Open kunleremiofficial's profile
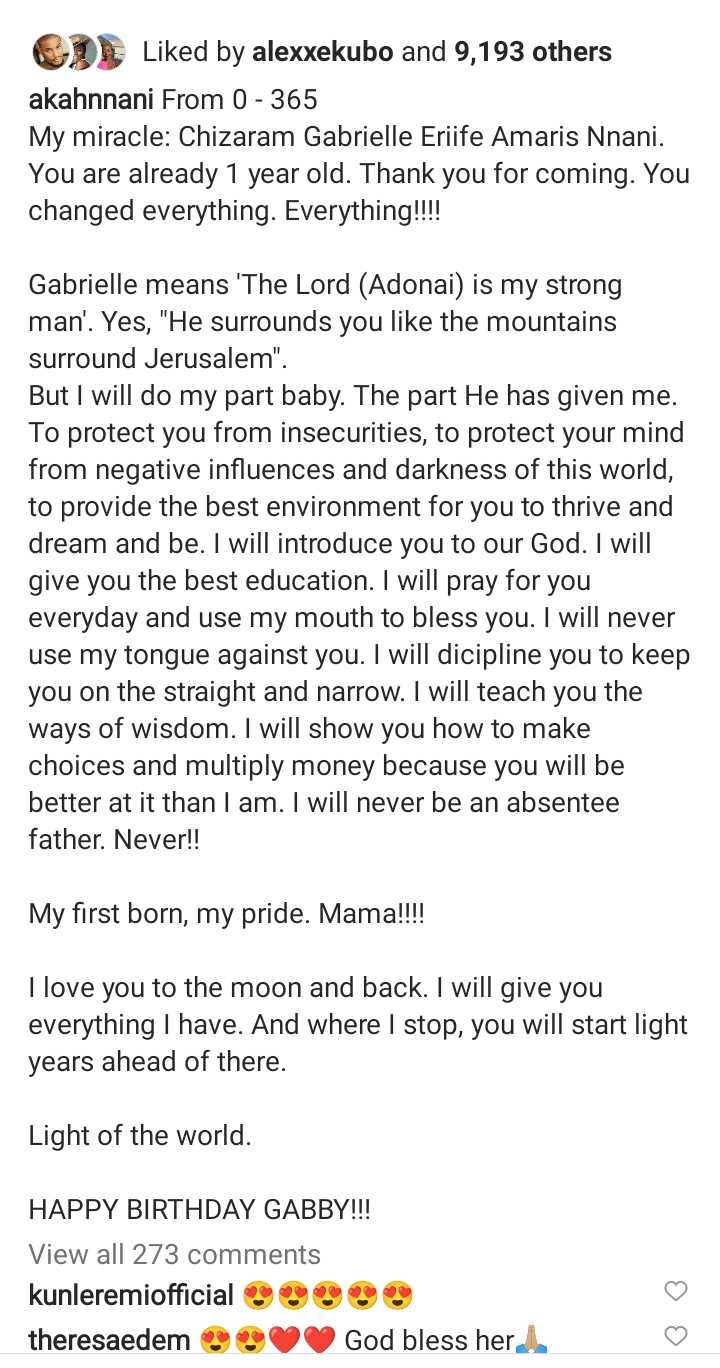This screenshot has width=720, height=1368. pos(130,1297)
